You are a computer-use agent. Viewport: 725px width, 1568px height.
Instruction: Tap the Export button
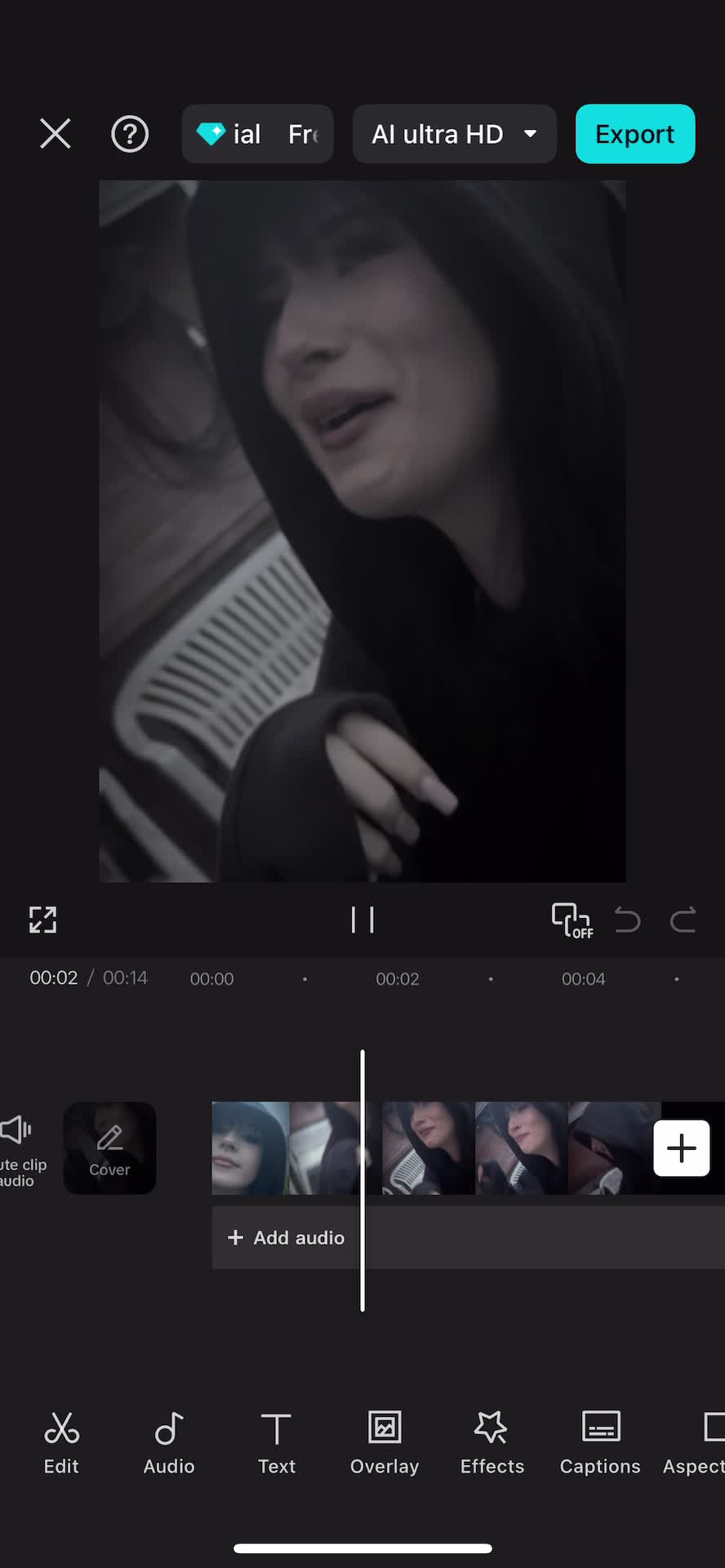point(634,134)
